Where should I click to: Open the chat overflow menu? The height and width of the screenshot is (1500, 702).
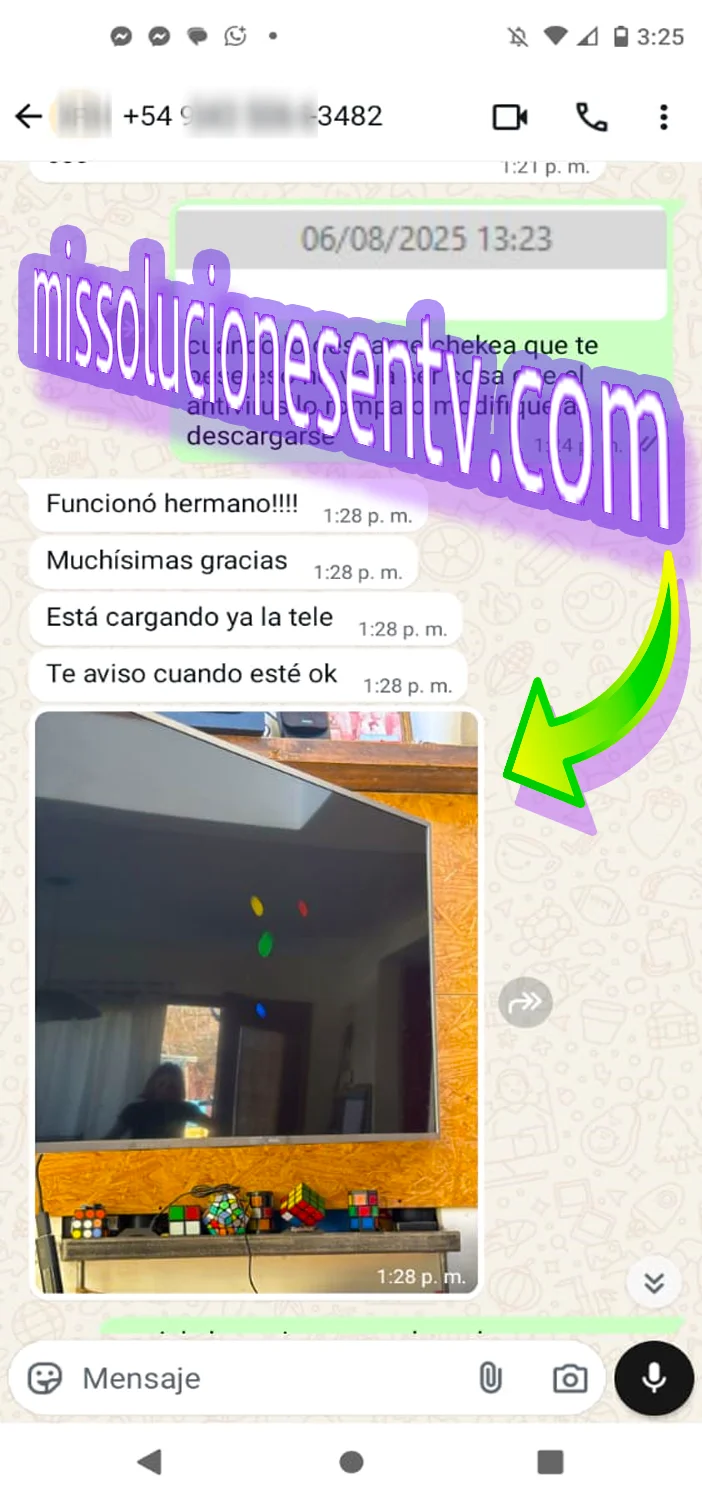coord(663,117)
